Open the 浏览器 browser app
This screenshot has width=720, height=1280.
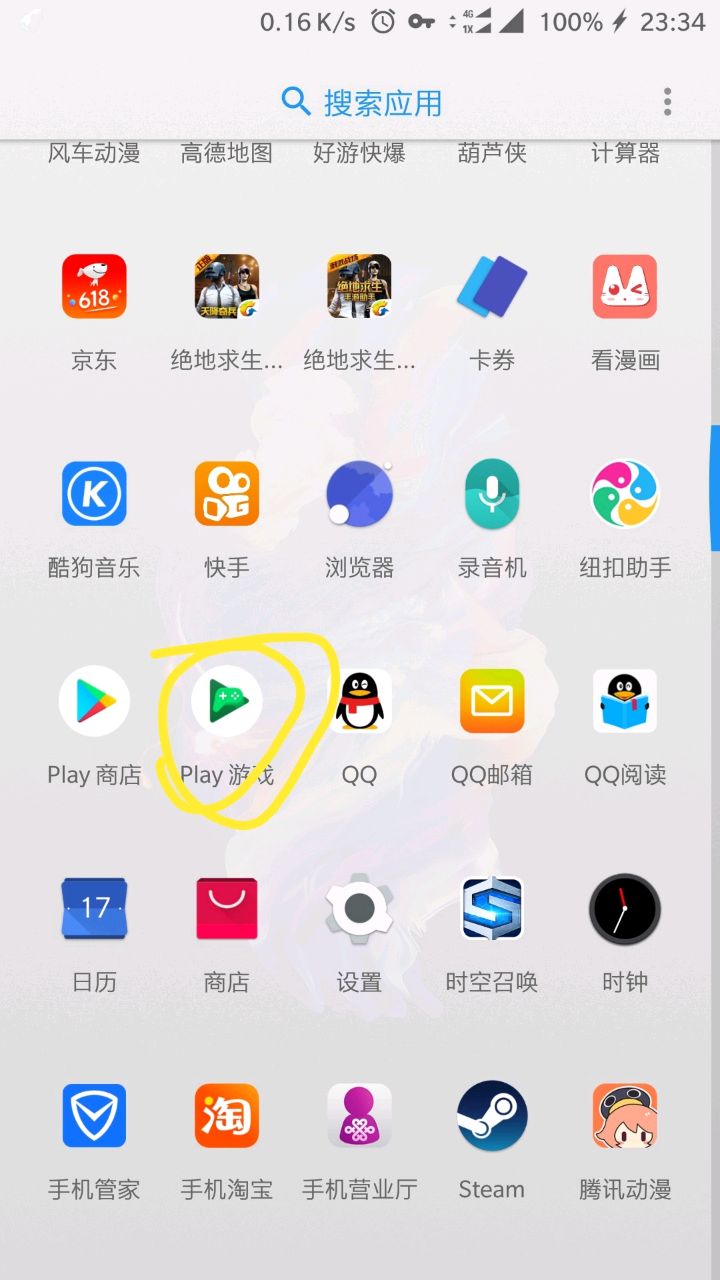tap(359, 494)
